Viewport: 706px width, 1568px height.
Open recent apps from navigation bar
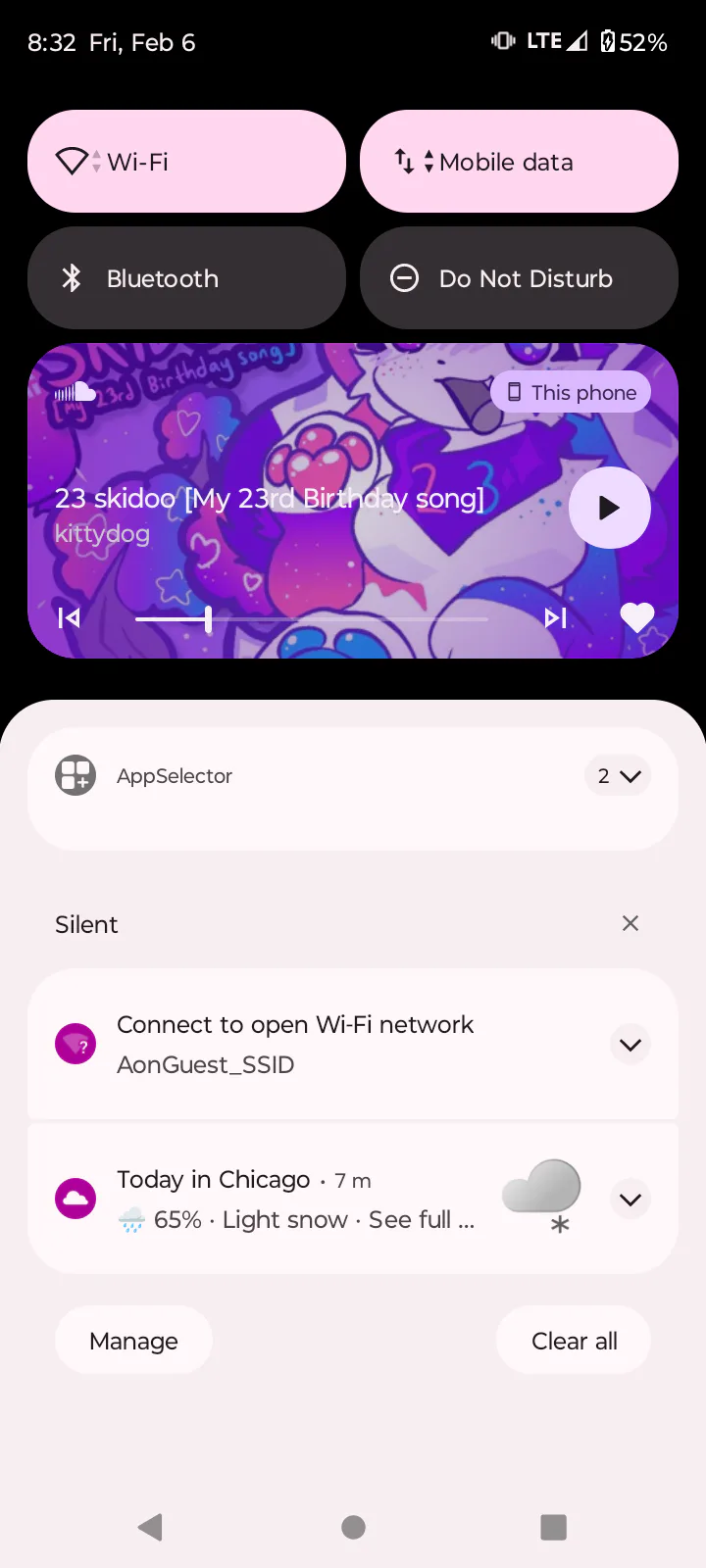554,1527
